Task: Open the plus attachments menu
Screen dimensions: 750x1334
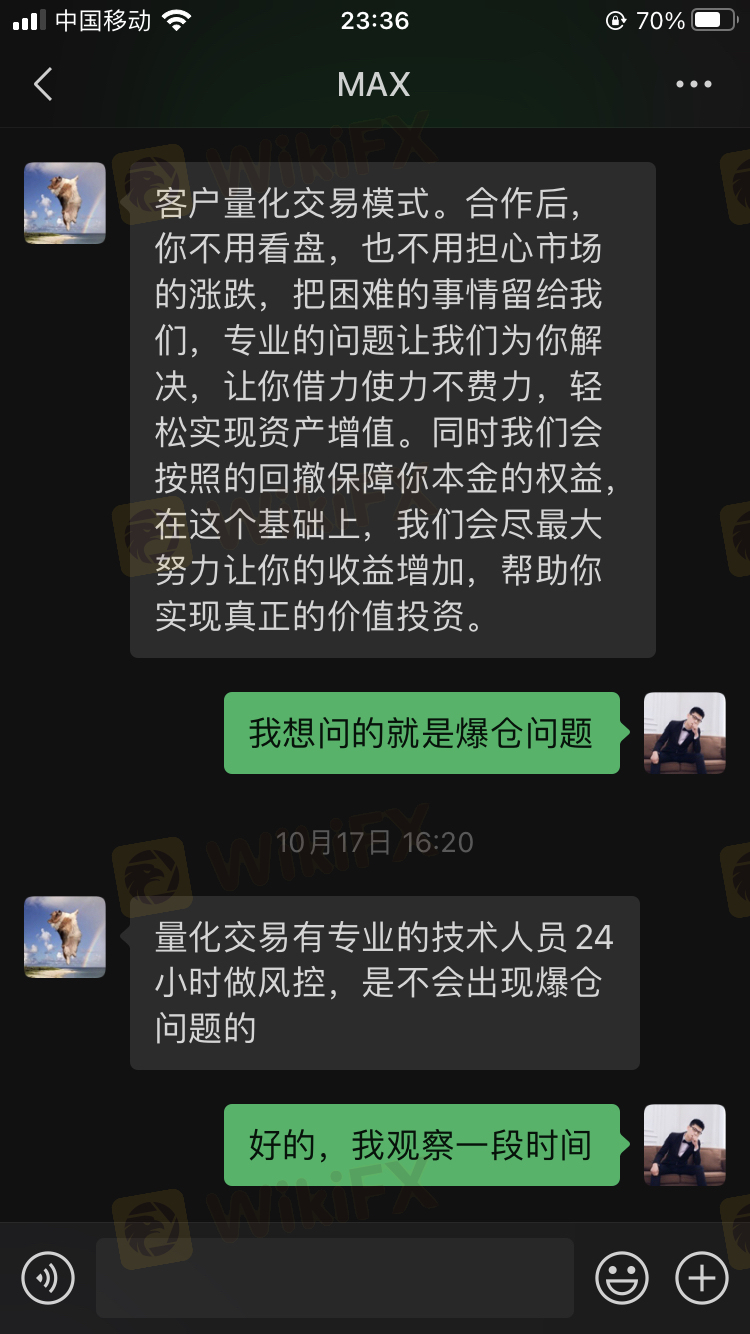Action: coord(702,1277)
